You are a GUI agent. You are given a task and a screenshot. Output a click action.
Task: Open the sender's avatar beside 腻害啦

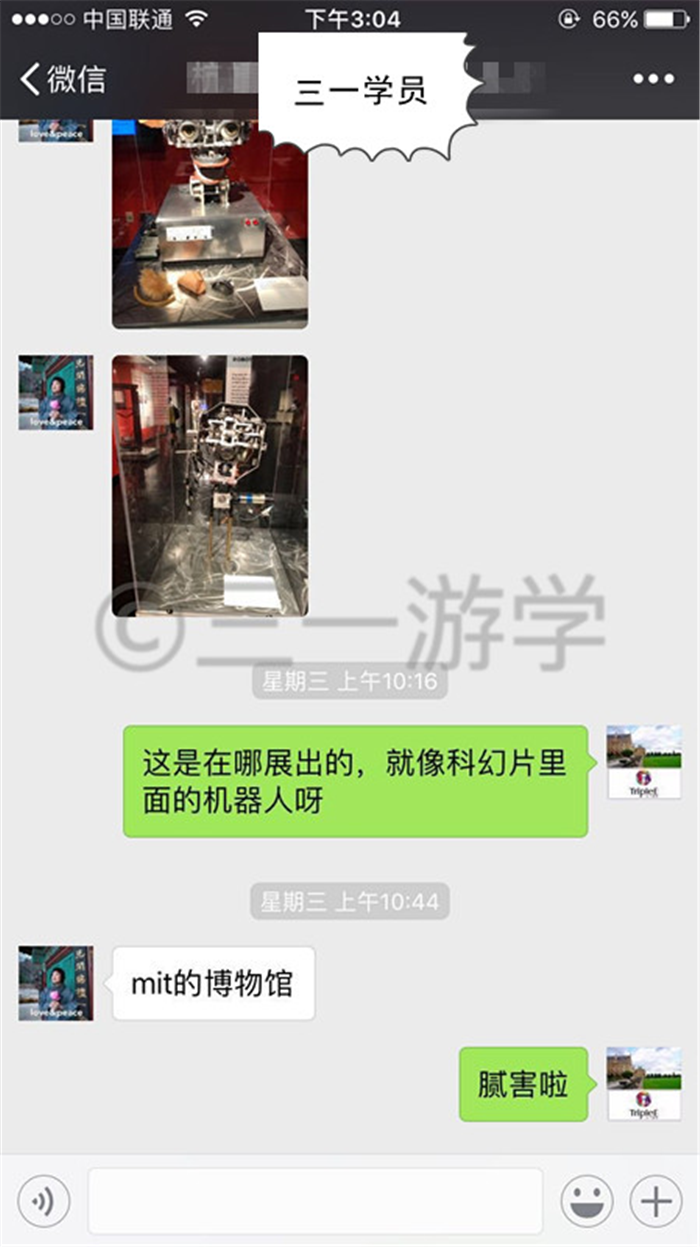[644, 1084]
